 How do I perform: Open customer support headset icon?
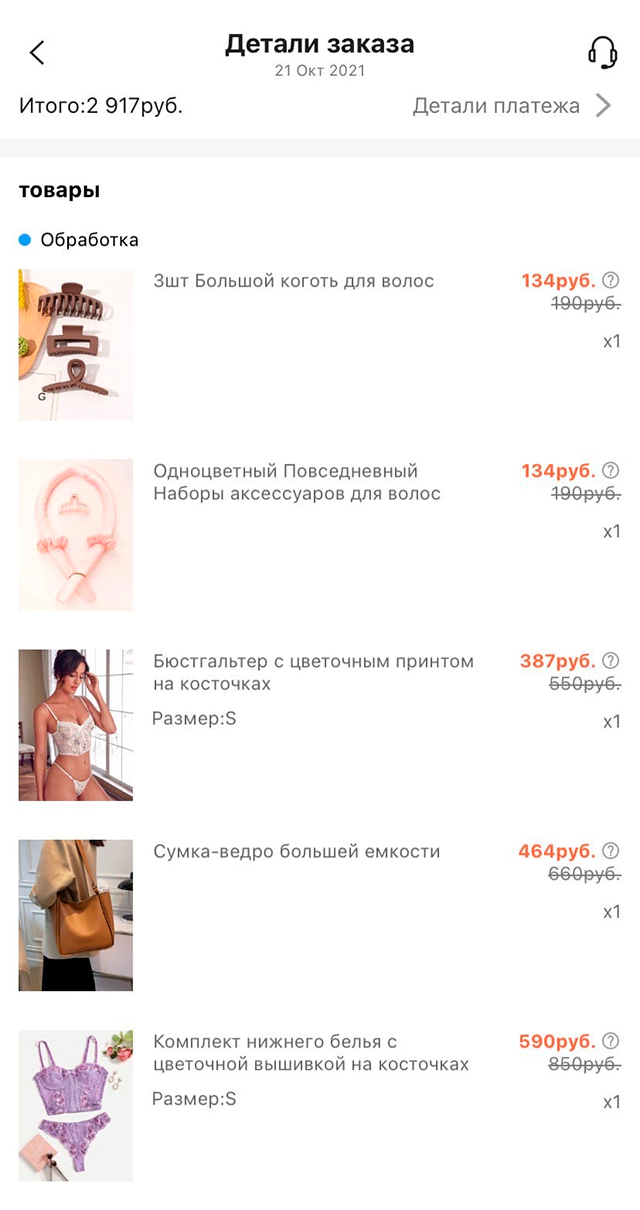602,53
